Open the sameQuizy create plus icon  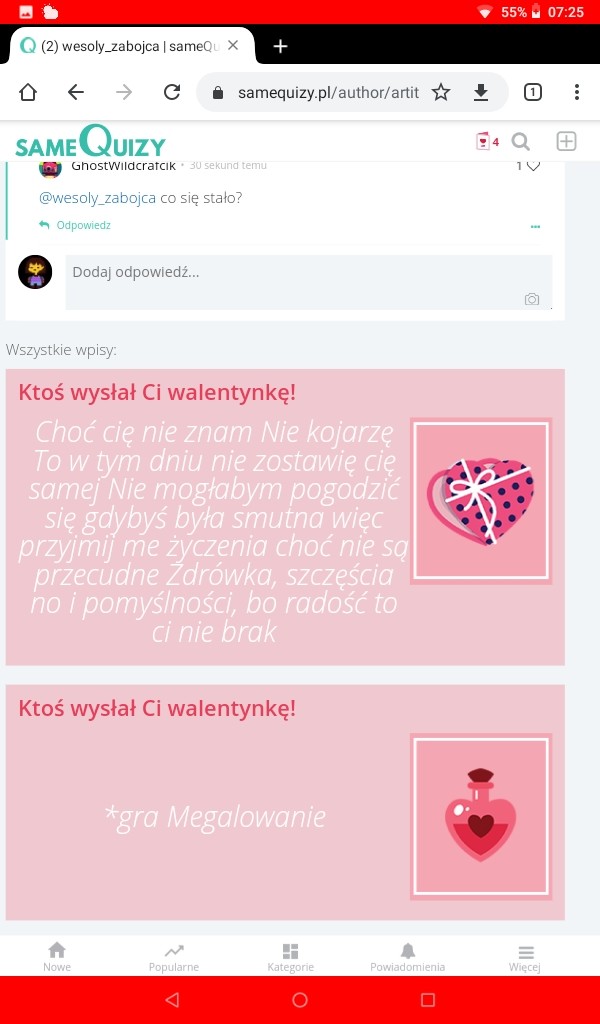point(566,142)
